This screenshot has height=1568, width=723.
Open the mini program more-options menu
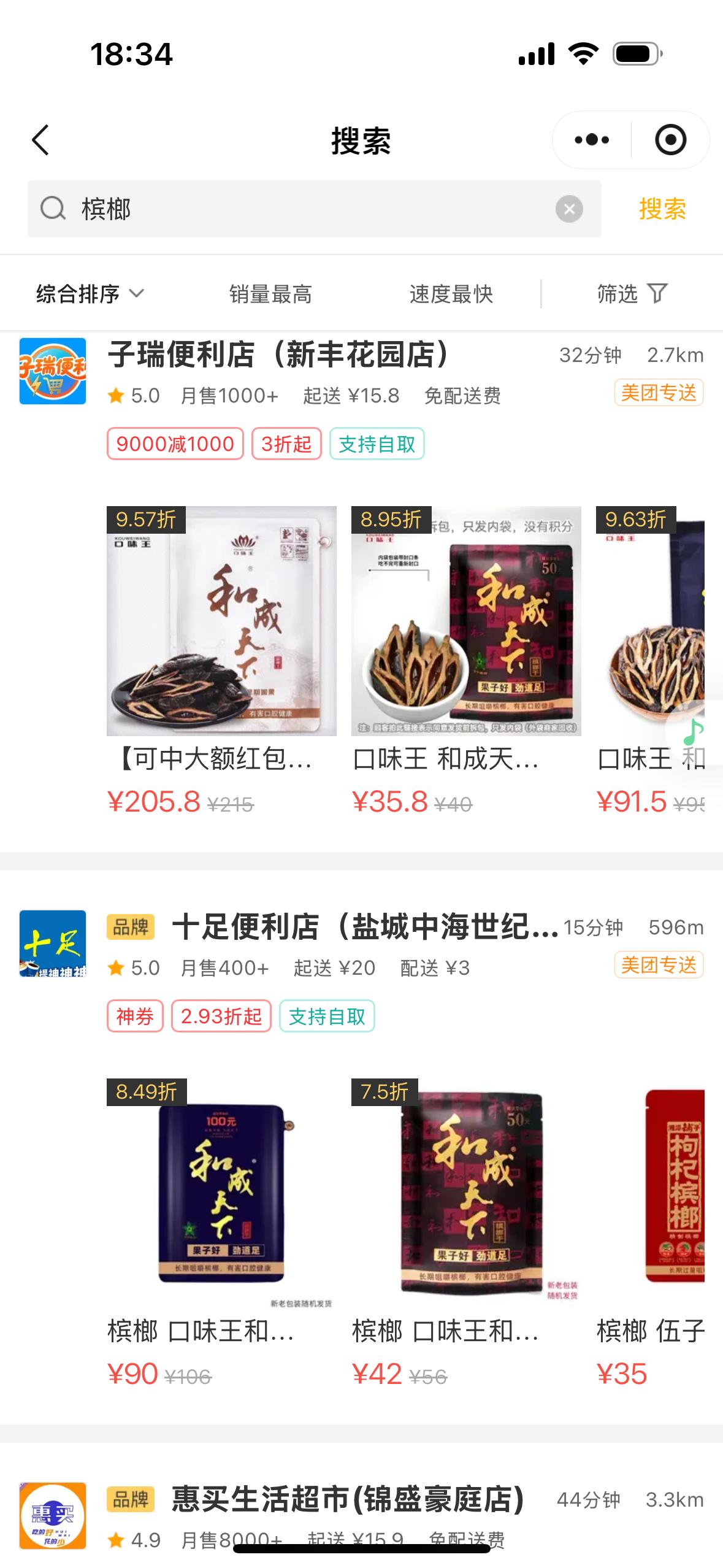pos(592,140)
